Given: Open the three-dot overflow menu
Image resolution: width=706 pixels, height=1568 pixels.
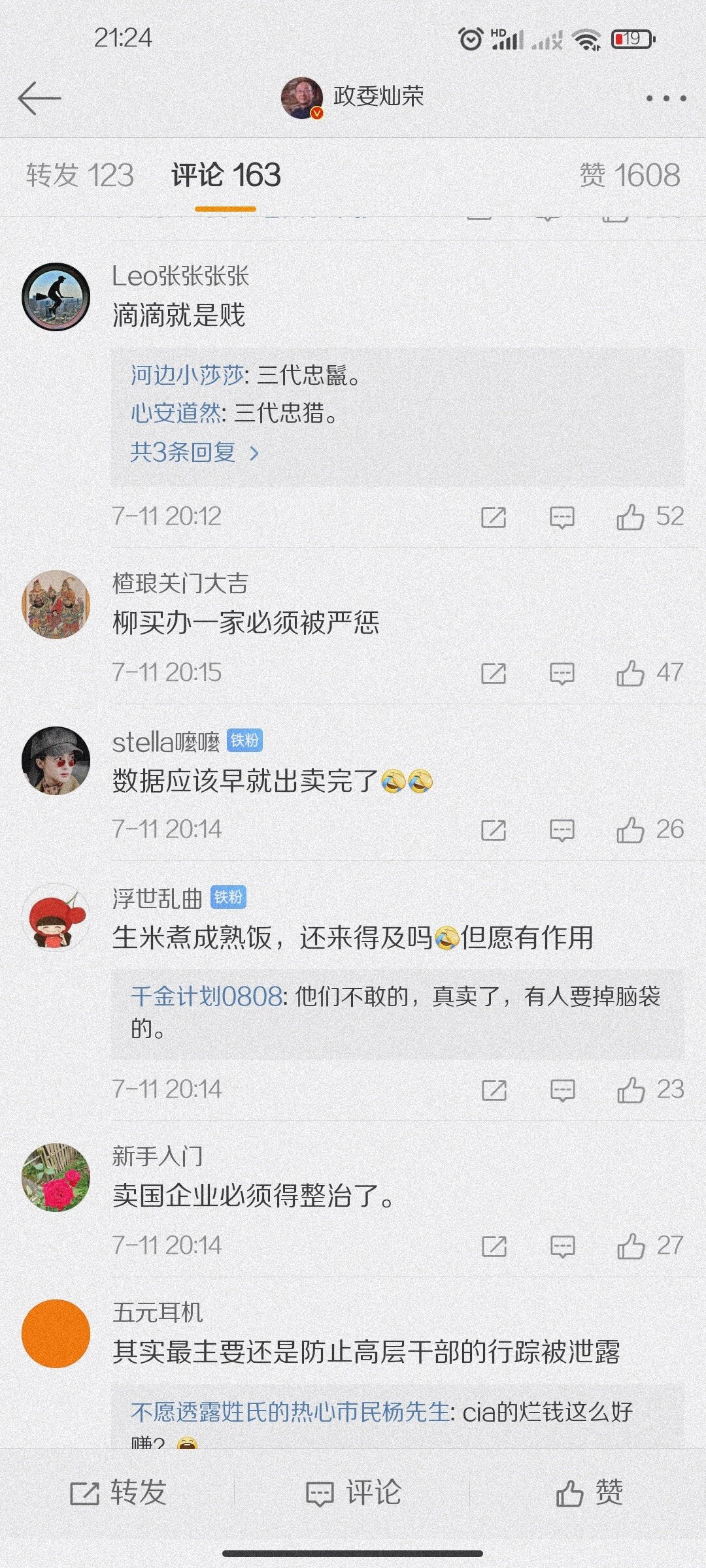Looking at the screenshot, I should pyautogui.click(x=665, y=99).
